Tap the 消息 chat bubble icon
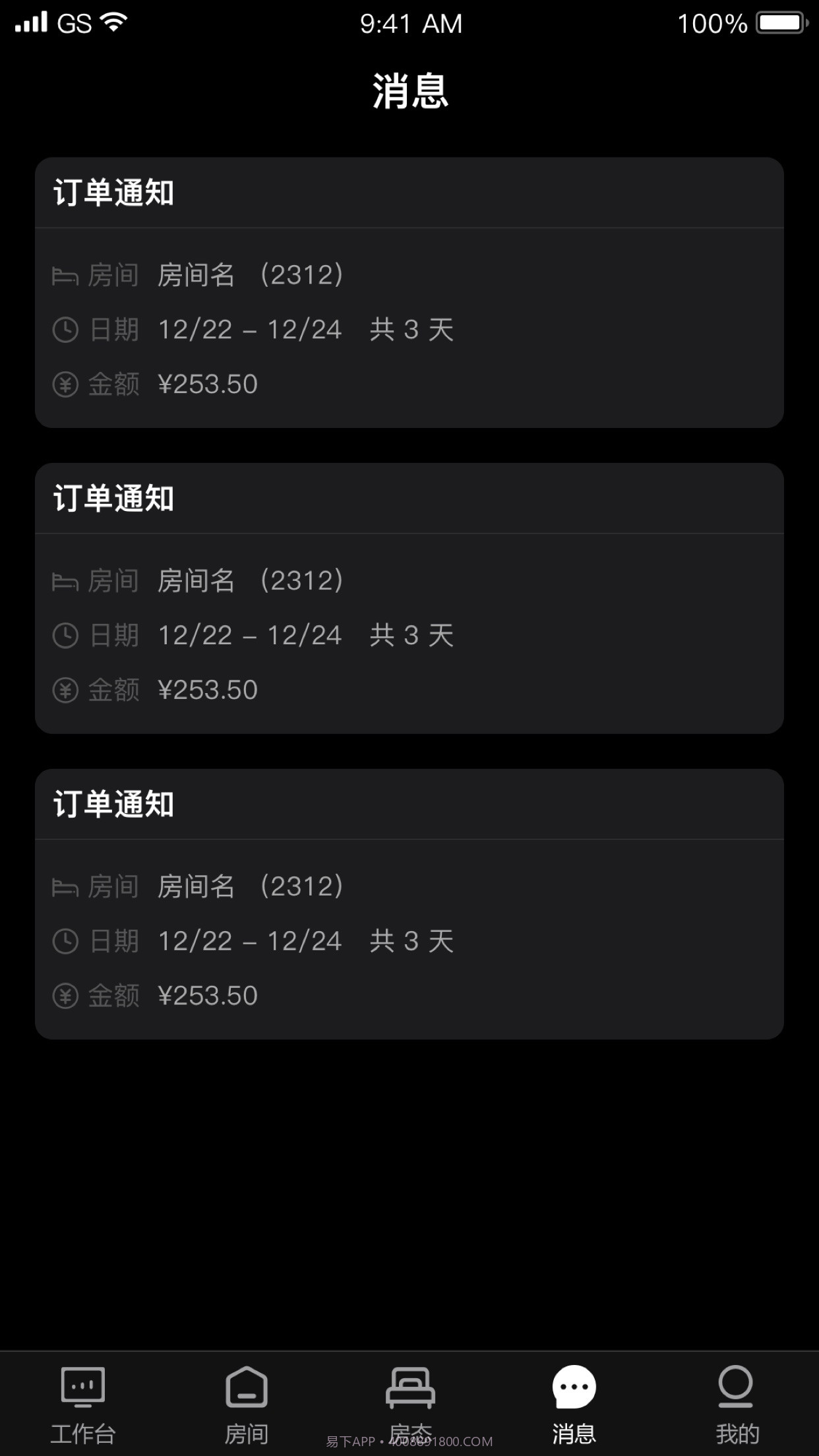Screen dimensions: 819x1456 [573, 1387]
